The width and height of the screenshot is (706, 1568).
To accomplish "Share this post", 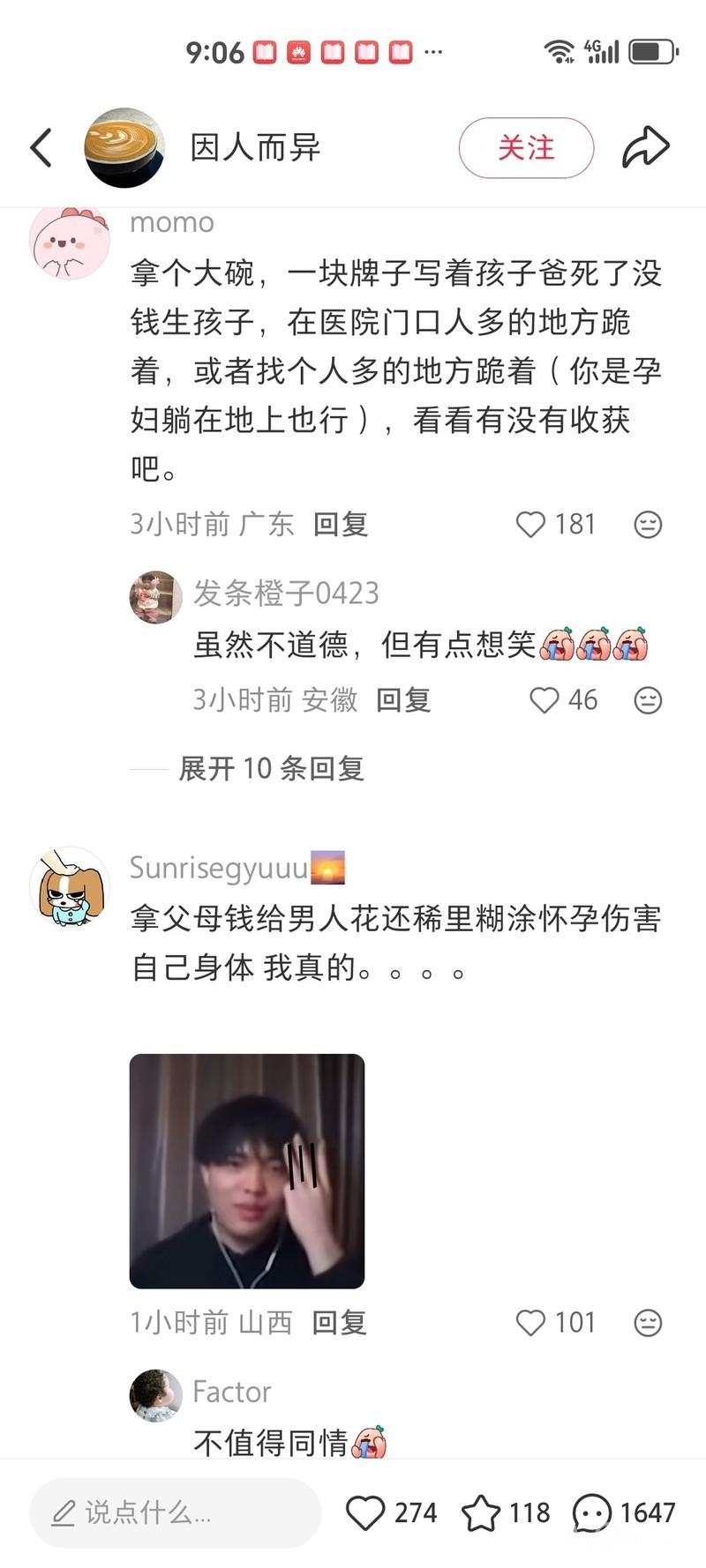I will point(646,147).
